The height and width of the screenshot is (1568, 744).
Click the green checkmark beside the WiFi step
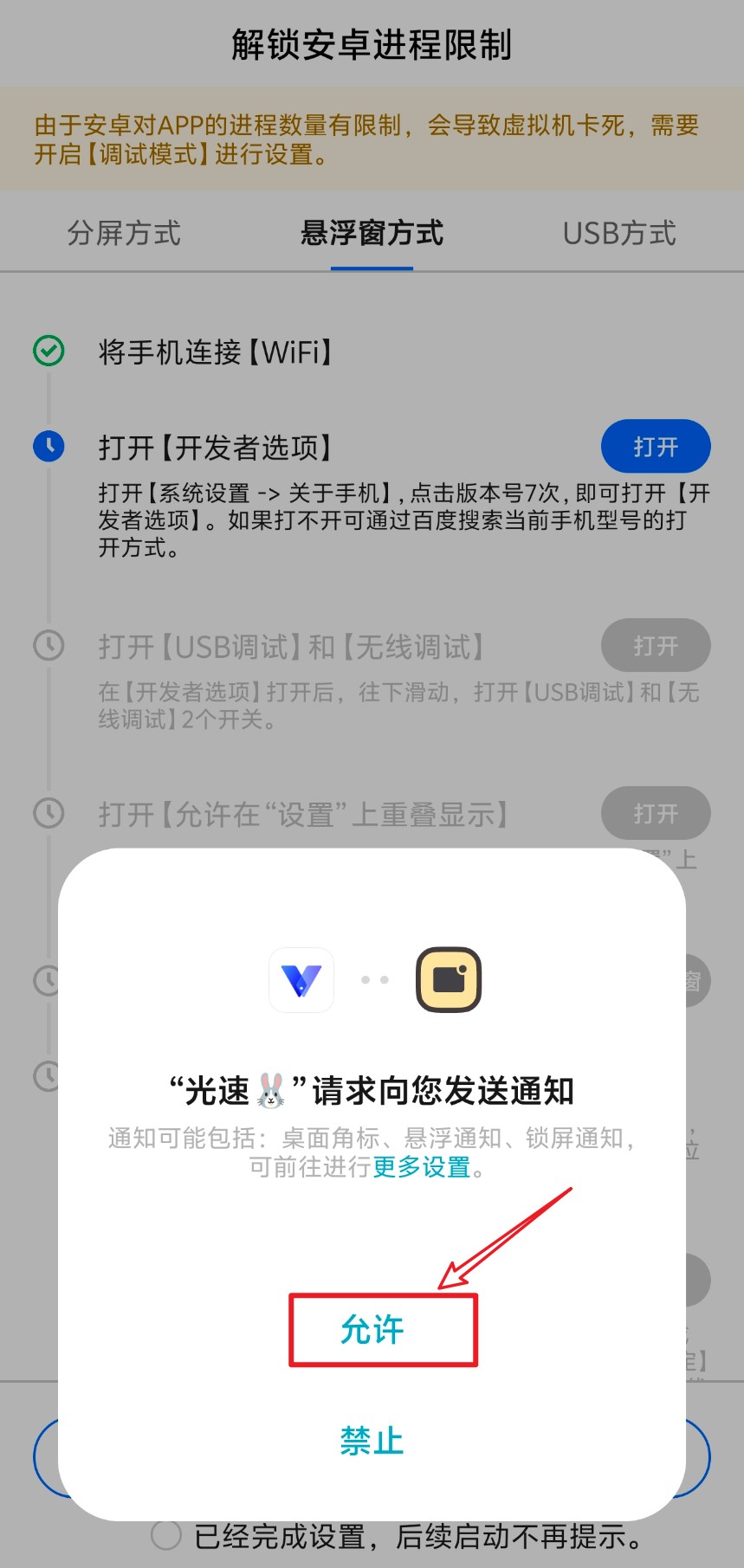coord(49,351)
